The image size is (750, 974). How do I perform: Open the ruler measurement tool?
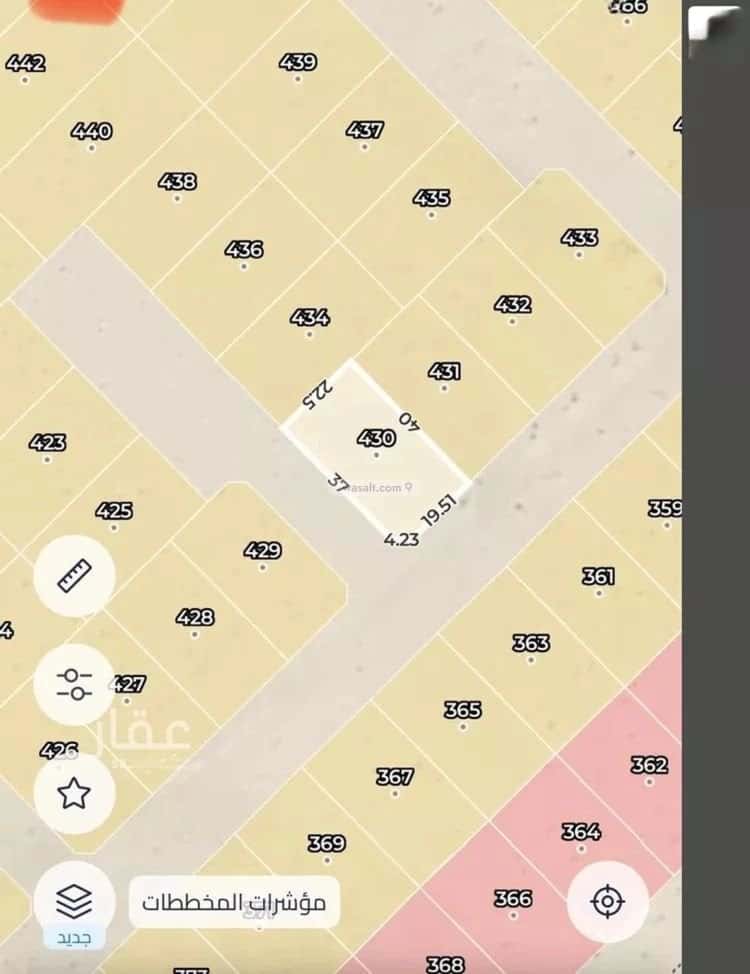[x=74, y=576]
